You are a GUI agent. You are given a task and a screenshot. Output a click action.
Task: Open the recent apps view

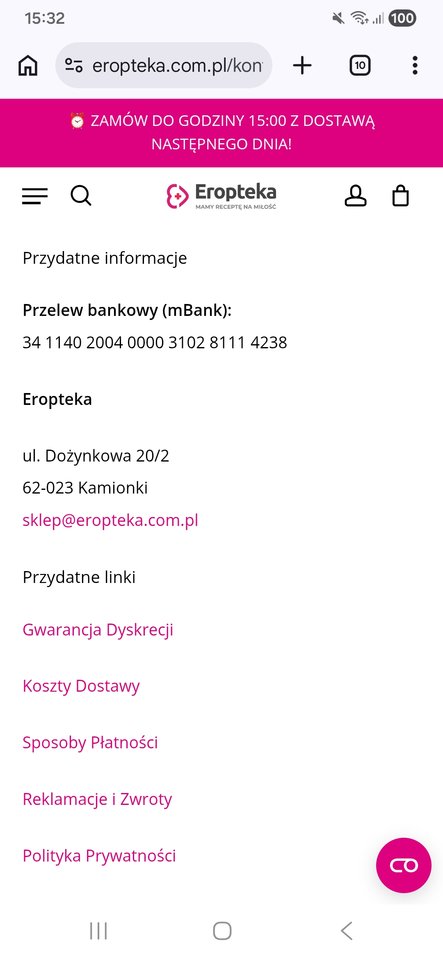pos(98,931)
